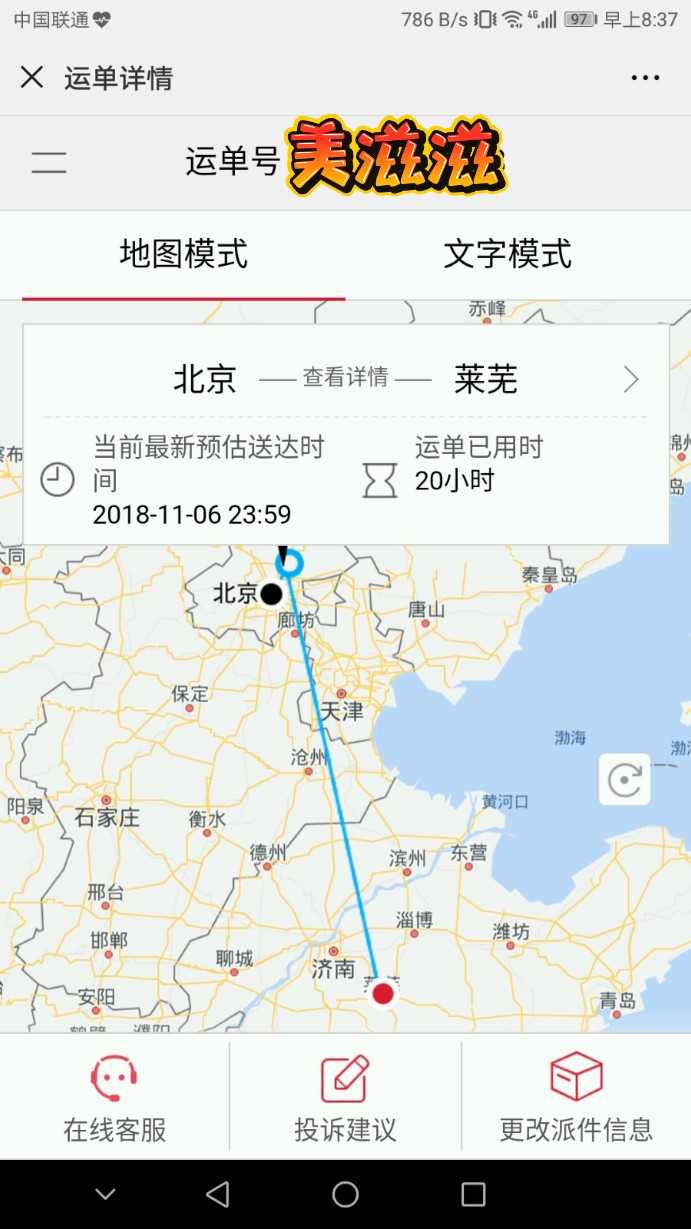This screenshot has width=691, height=1229.
Task: Close the 运单详情 page
Action: pos(32,77)
